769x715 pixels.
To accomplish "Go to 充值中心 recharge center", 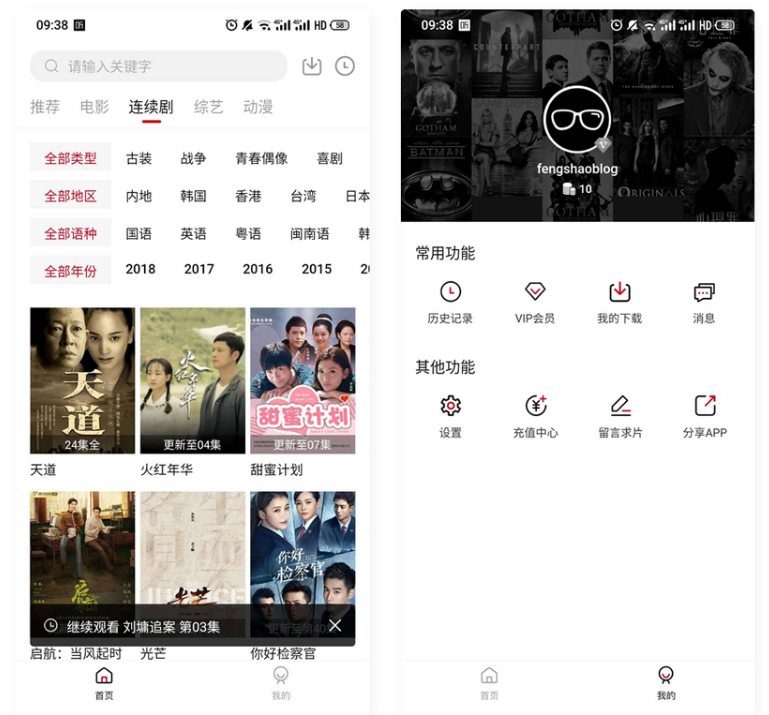I will tap(535, 415).
